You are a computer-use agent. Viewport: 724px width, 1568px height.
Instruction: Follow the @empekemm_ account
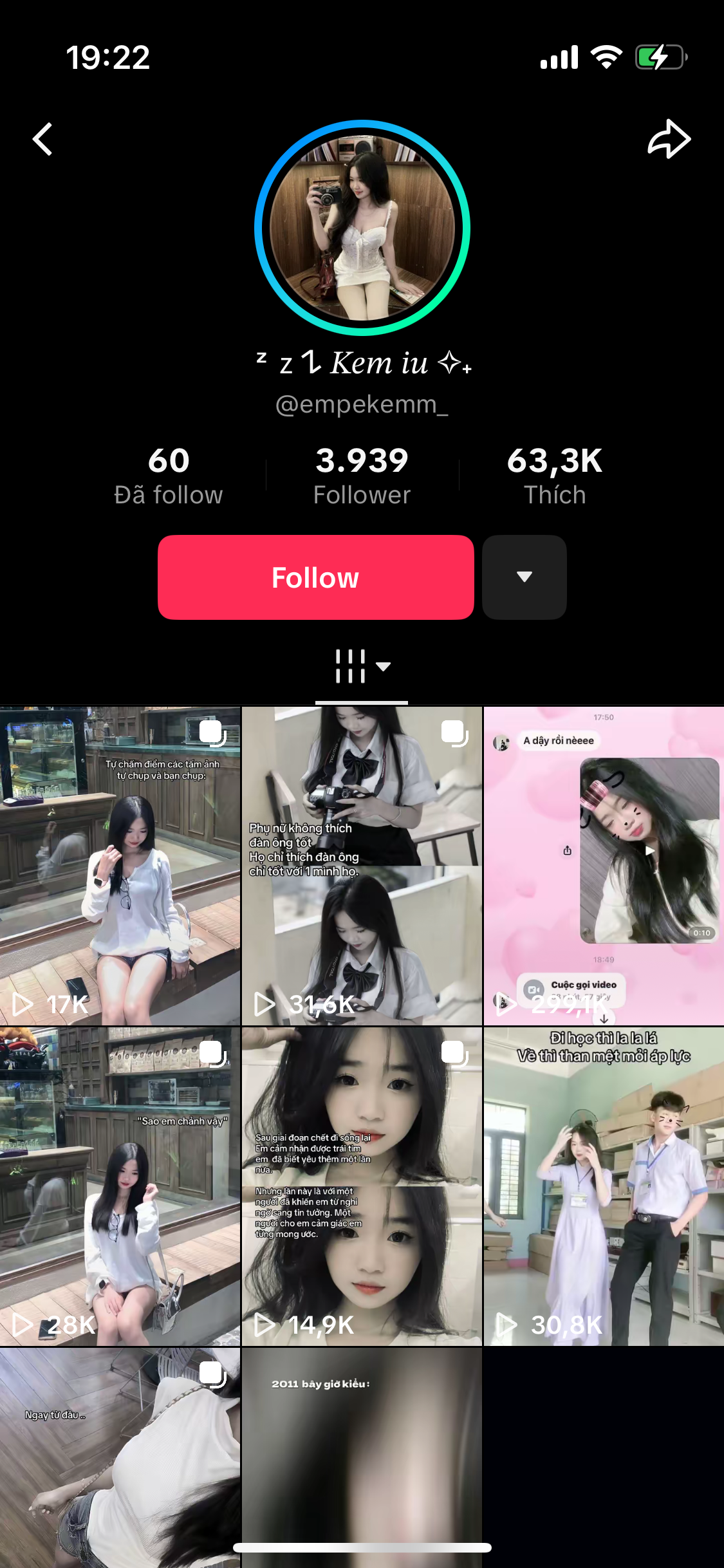tap(315, 577)
